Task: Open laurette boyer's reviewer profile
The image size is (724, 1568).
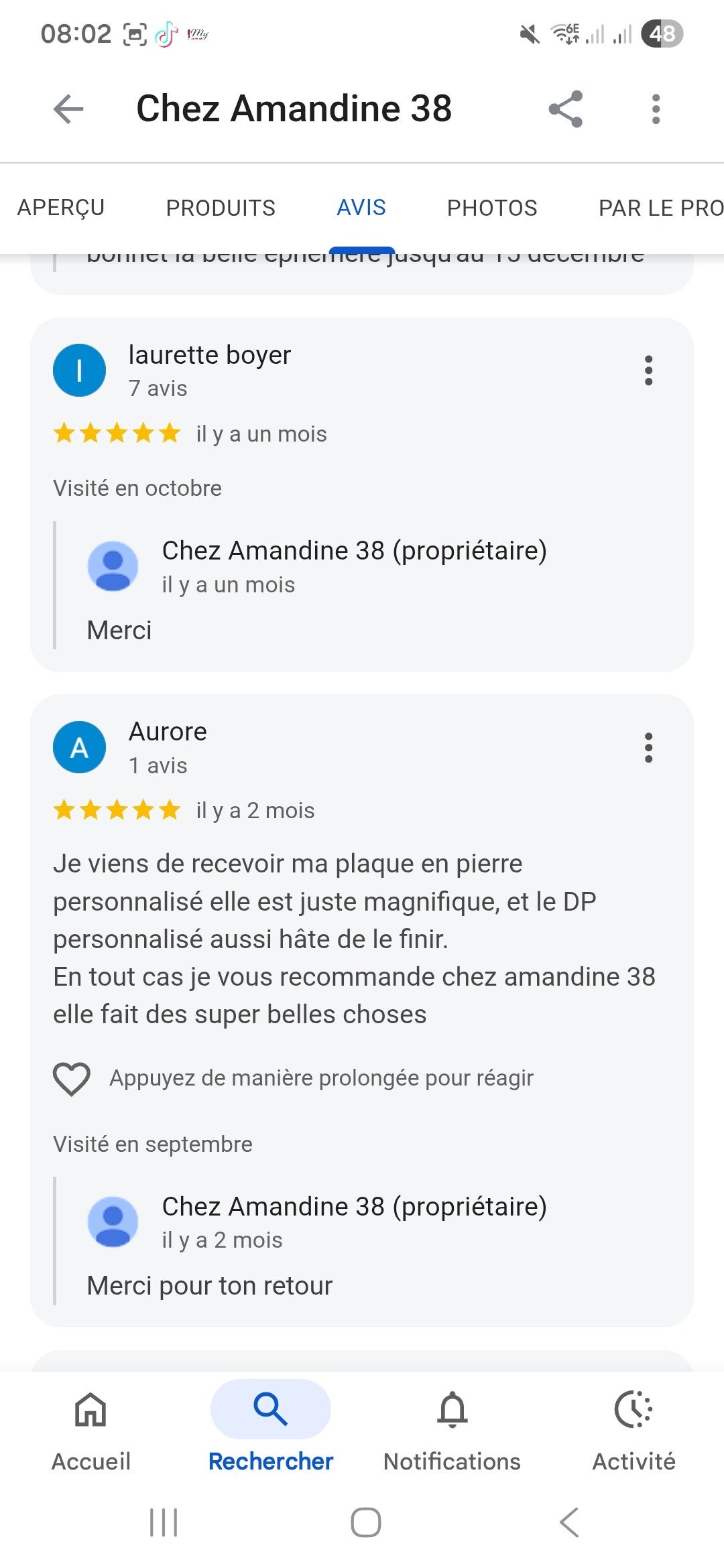Action: click(x=79, y=370)
